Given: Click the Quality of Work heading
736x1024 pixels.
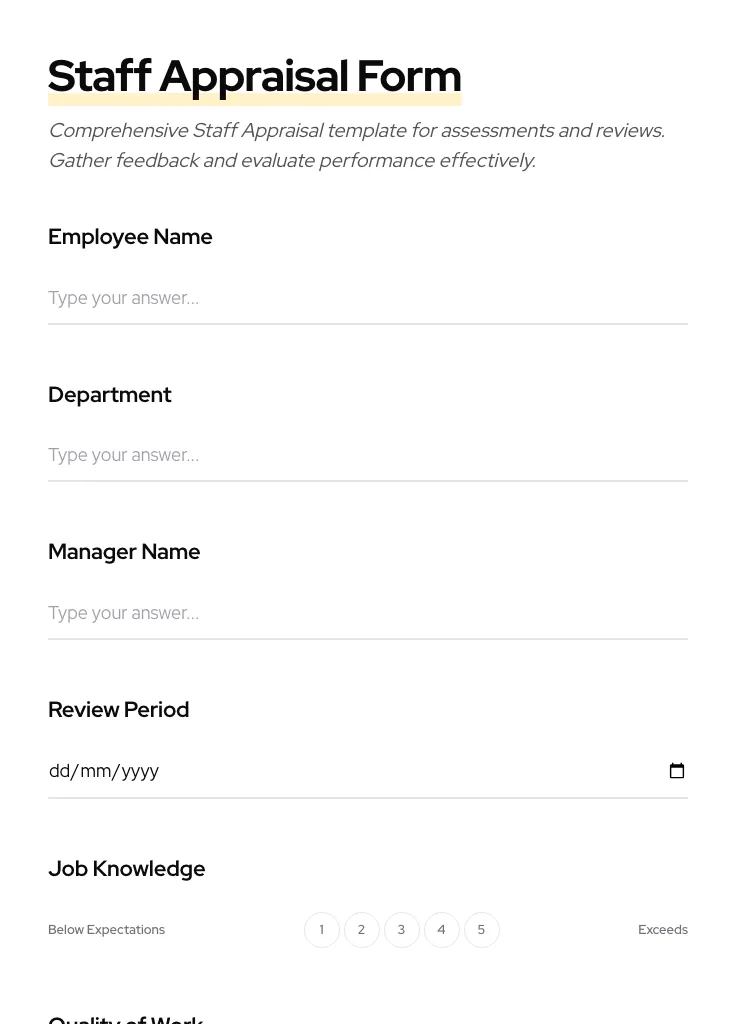Looking at the screenshot, I should pyautogui.click(x=126, y=1018).
